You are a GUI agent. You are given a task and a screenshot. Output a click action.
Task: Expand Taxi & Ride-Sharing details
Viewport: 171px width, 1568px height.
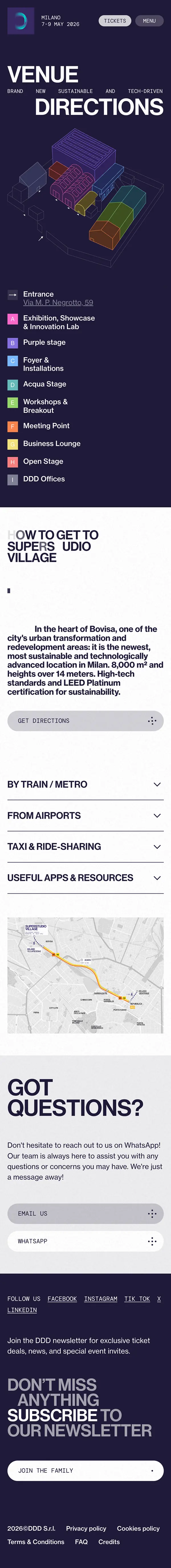point(85,847)
